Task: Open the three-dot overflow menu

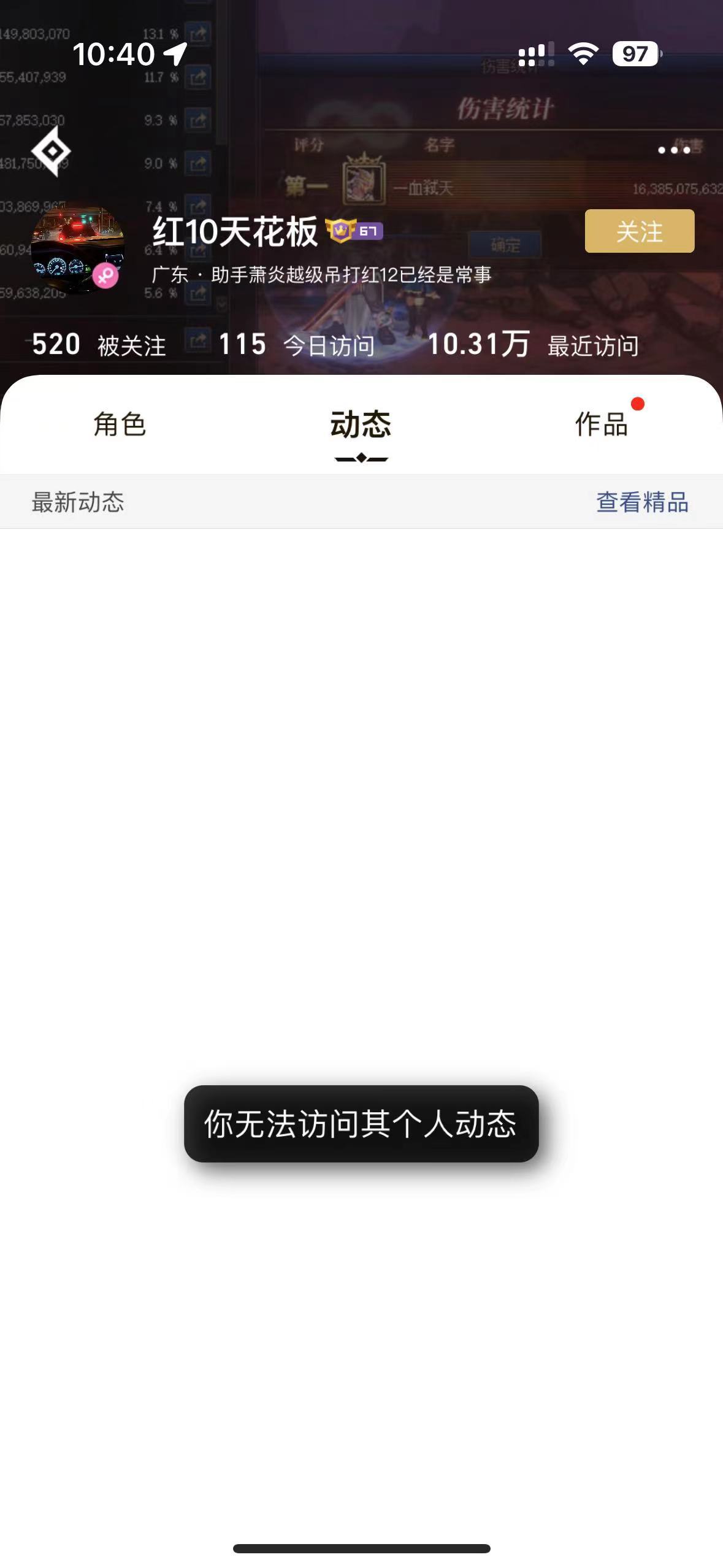Action: point(674,150)
